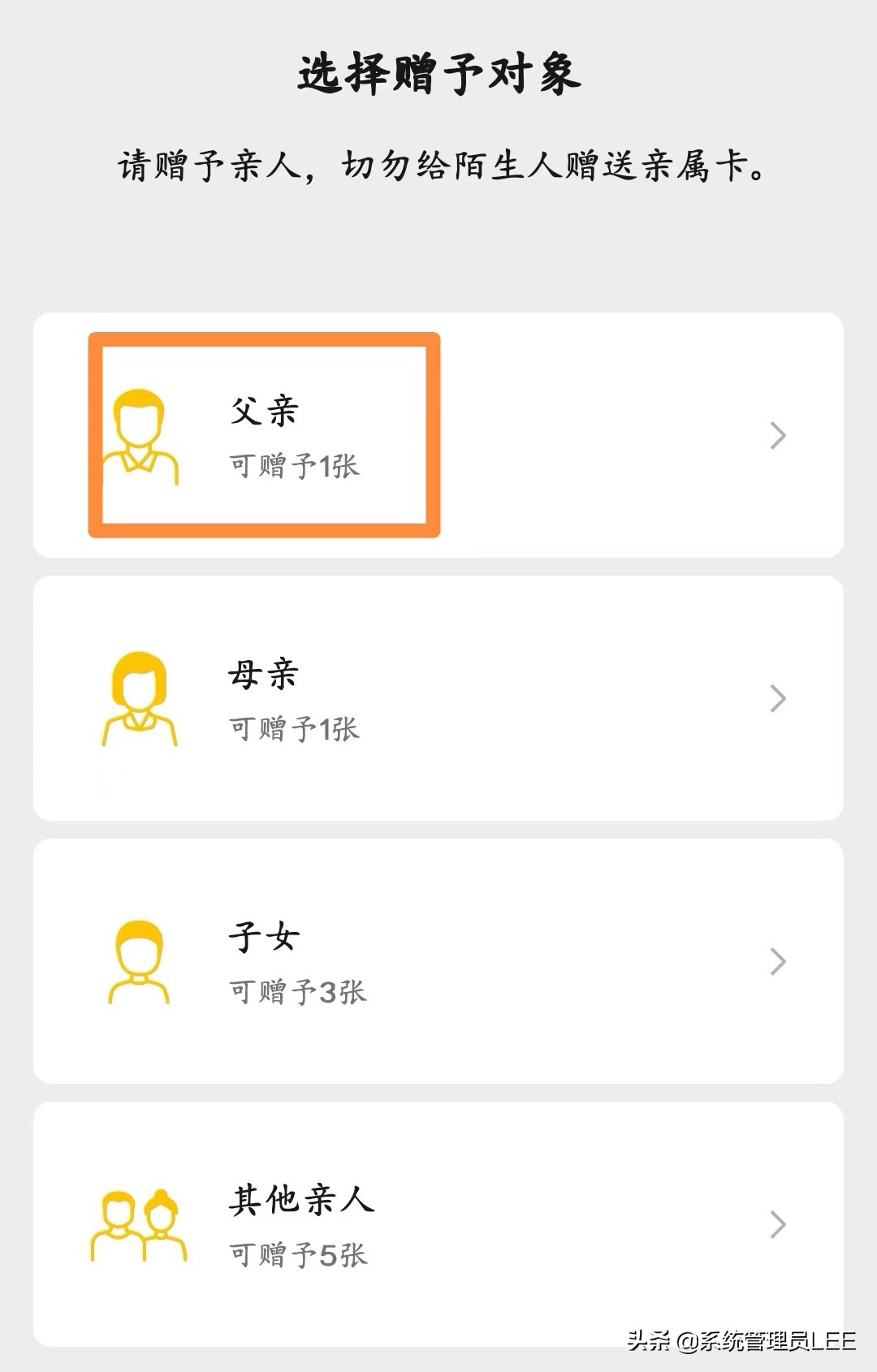Tap the orange highlight border around 父亲
Image resolution: width=877 pixels, height=1372 pixels.
click(x=264, y=339)
